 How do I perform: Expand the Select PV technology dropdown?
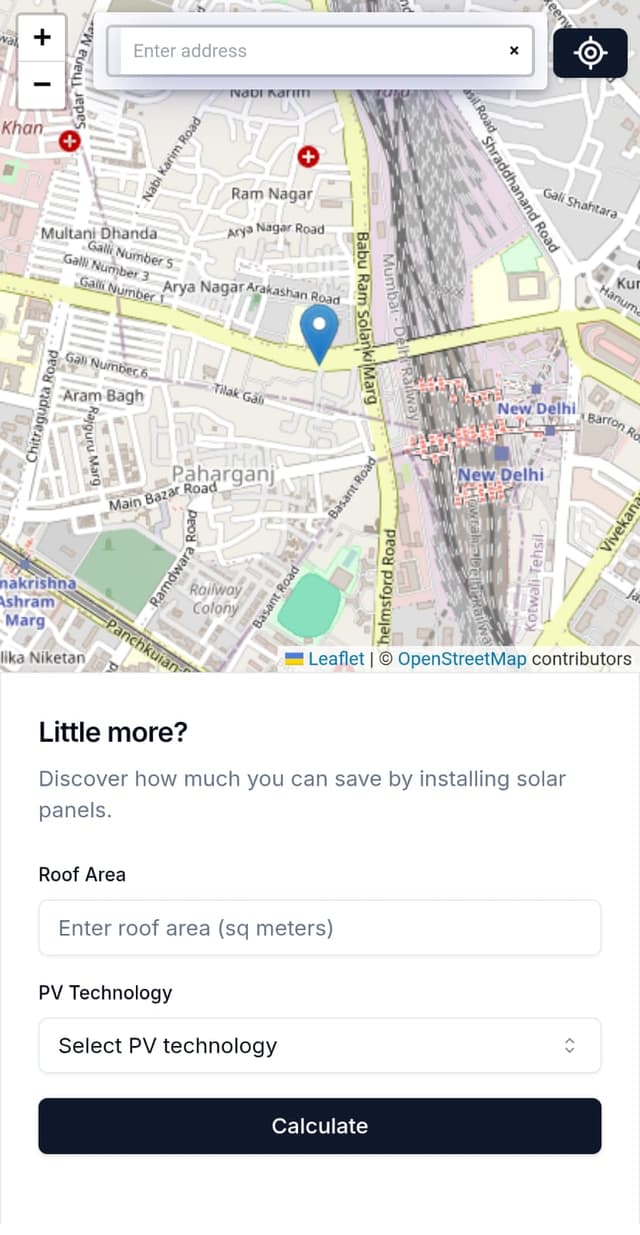click(x=320, y=1046)
